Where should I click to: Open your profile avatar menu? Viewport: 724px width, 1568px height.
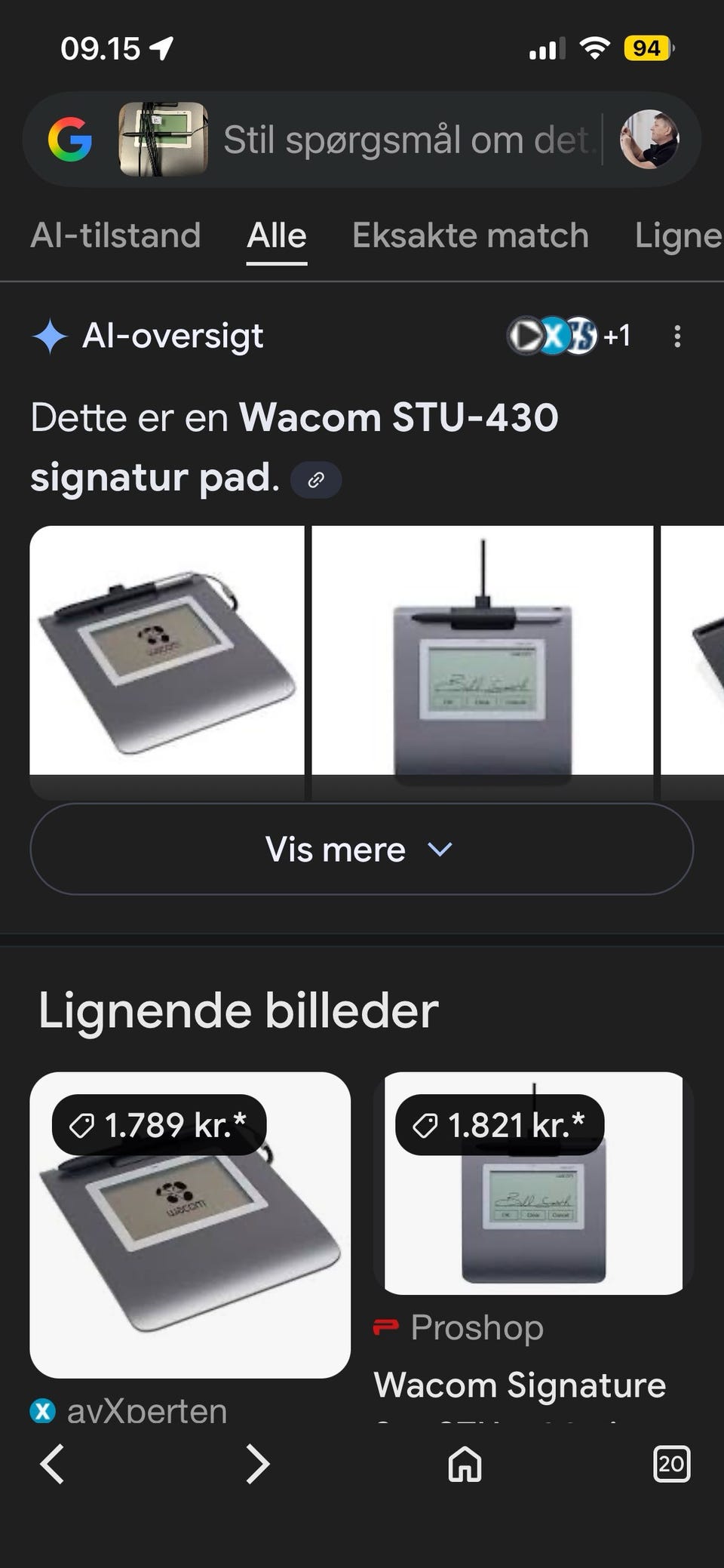(x=650, y=137)
